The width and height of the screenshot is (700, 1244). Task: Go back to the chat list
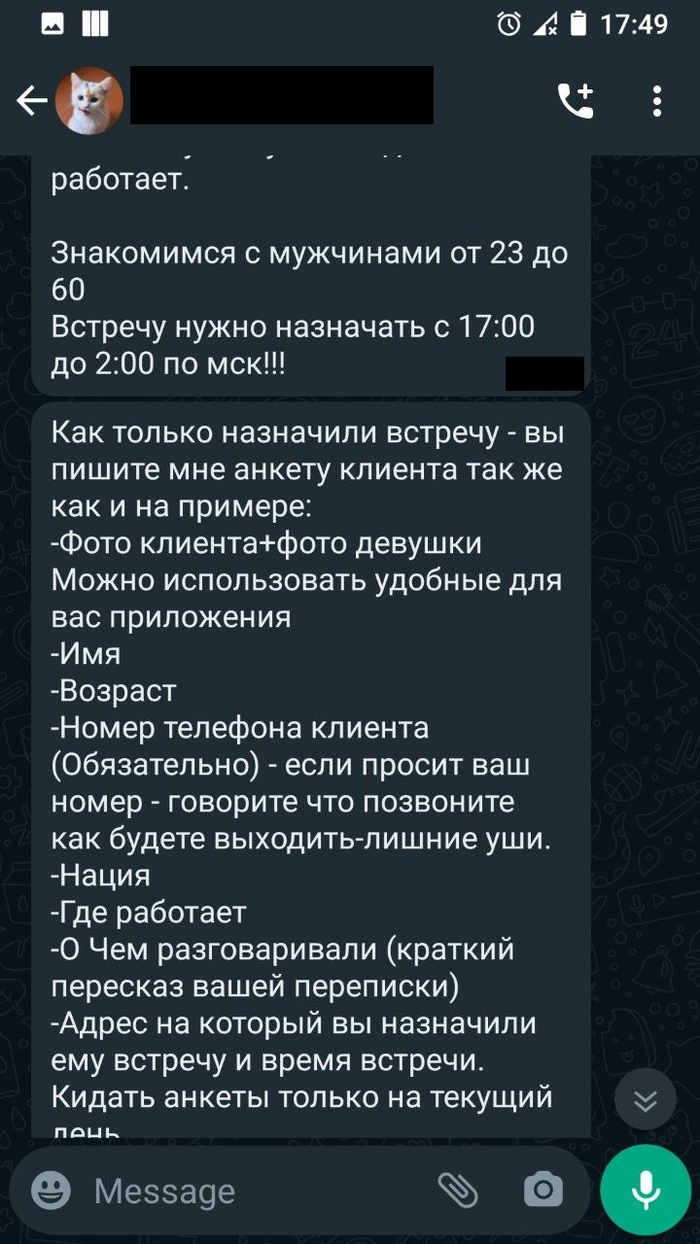[x=30, y=101]
